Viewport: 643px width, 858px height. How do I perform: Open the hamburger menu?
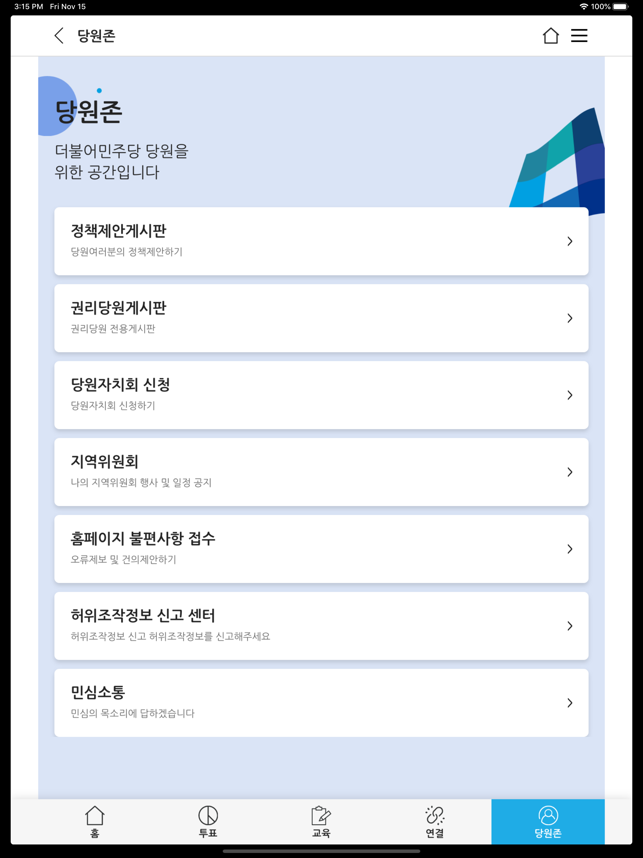579,36
